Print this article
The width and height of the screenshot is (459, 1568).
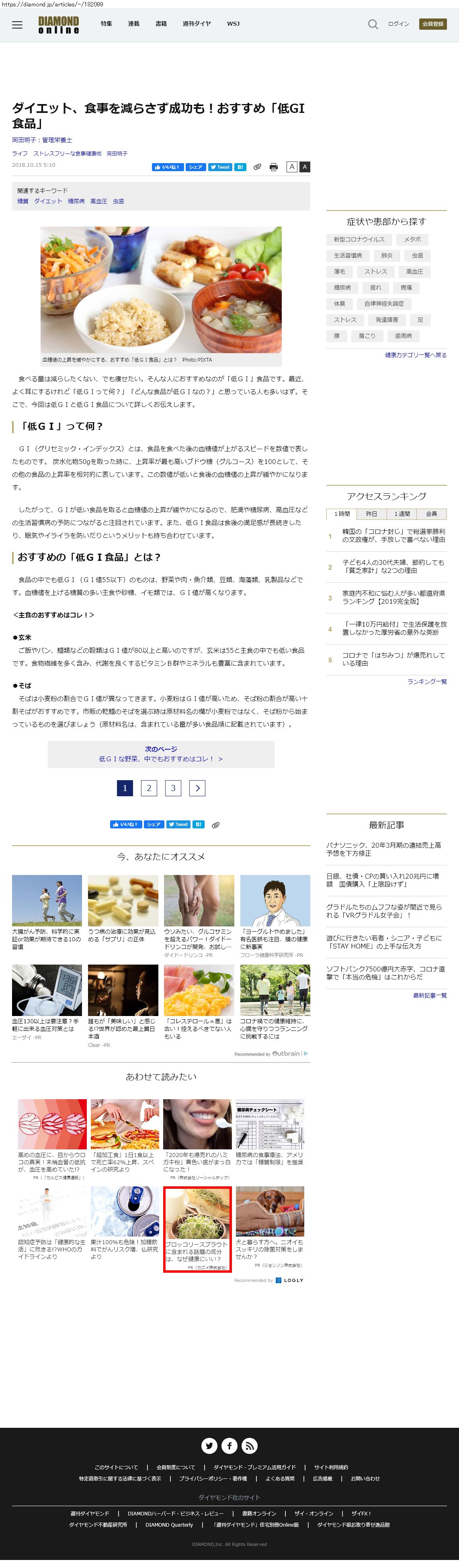(273, 167)
